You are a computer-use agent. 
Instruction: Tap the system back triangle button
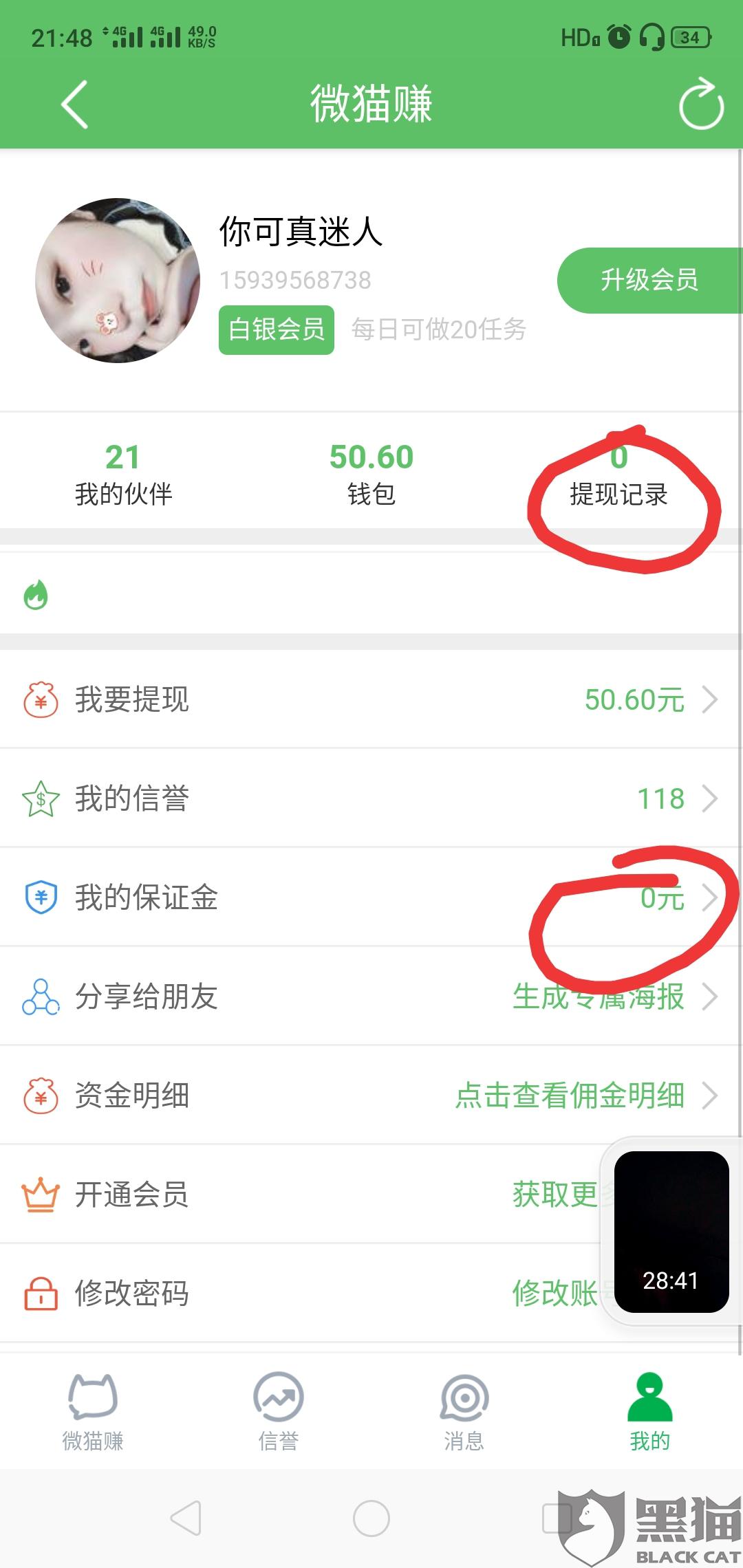click(x=186, y=1518)
